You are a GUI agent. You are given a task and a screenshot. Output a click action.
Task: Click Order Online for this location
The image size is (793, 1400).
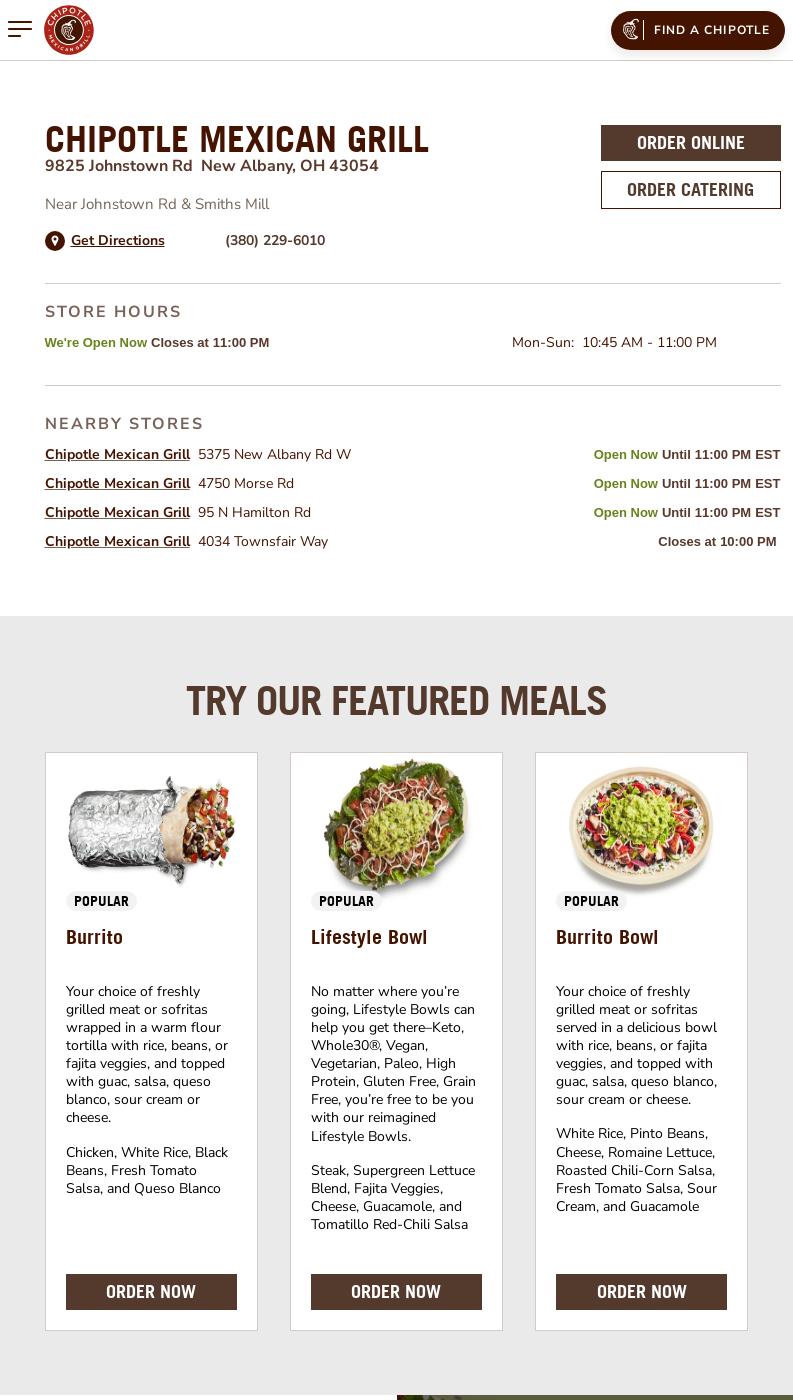[x=690, y=142]
